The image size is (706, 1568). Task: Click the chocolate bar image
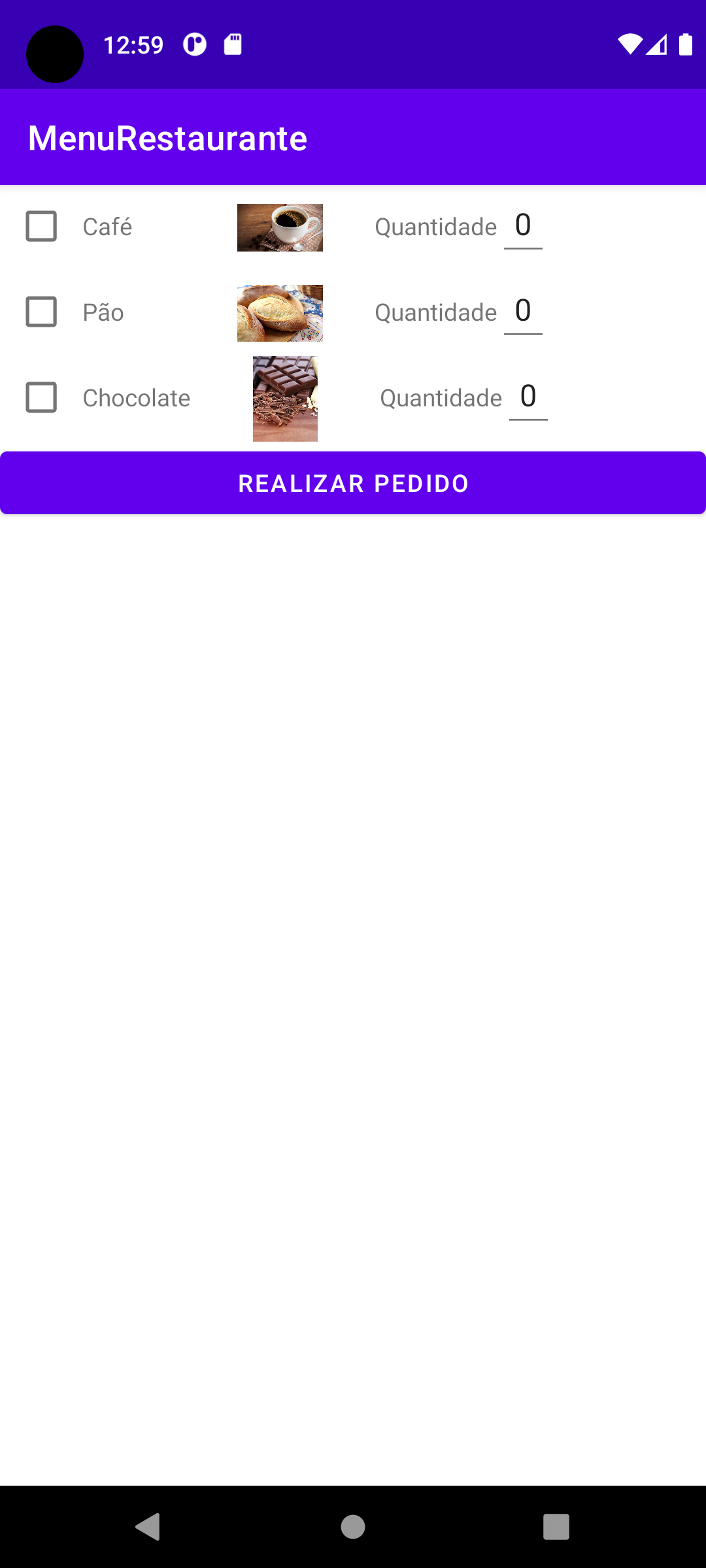pyautogui.click(x=284, y=399)
